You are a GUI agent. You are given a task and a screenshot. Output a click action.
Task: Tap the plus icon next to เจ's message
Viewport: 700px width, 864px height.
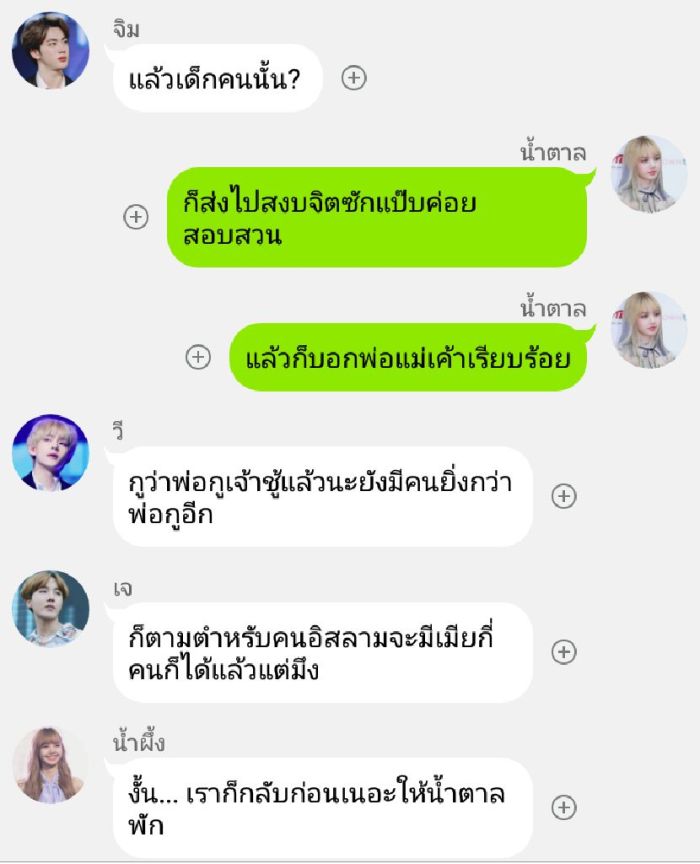point(564,652)
